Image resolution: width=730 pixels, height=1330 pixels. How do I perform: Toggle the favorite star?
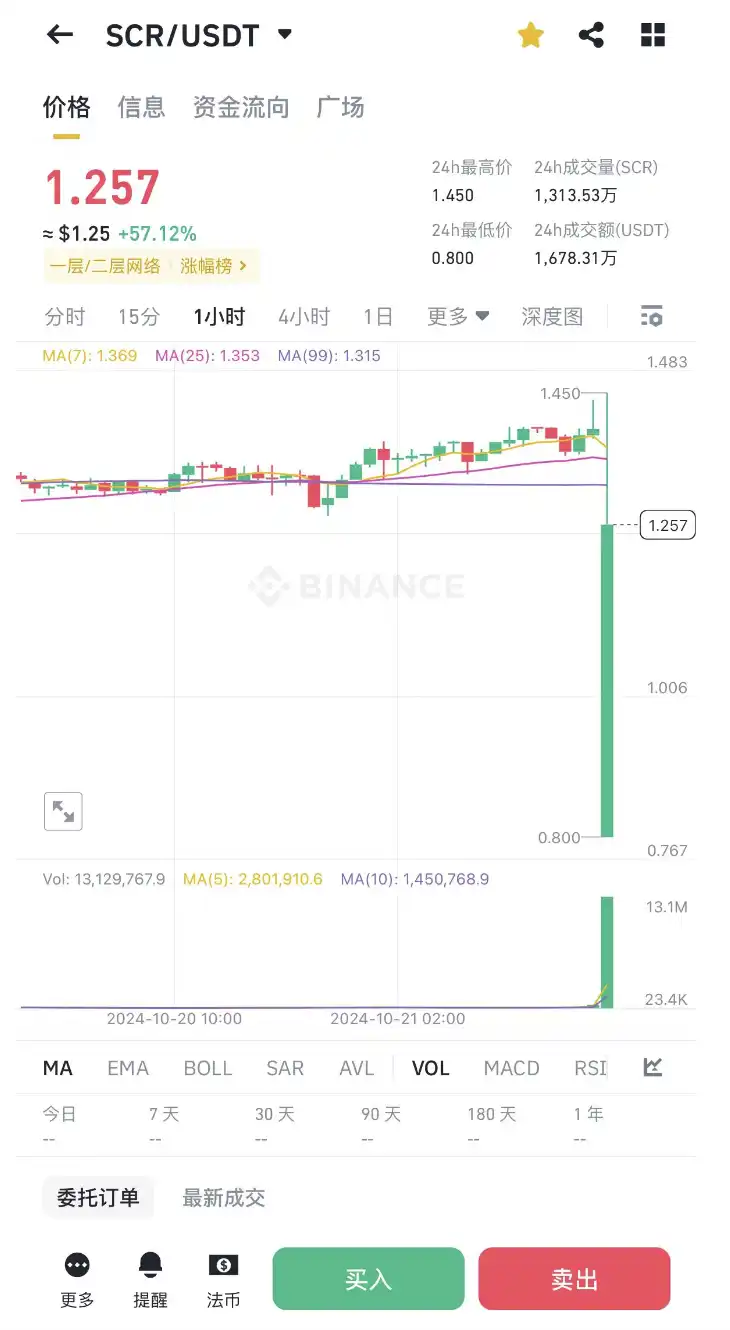530,36
